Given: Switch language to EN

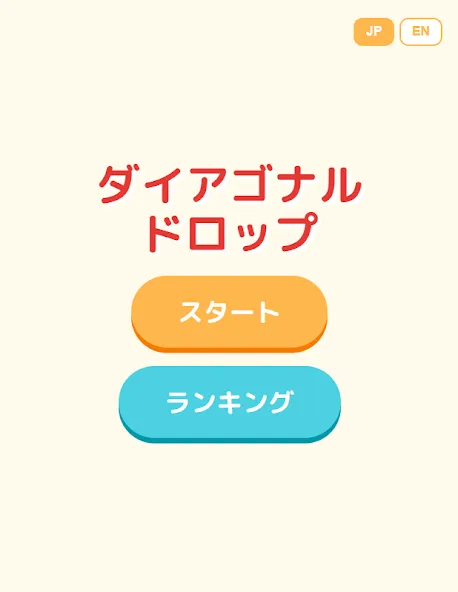Looking at the screenshot, I should tap(421, 32).
